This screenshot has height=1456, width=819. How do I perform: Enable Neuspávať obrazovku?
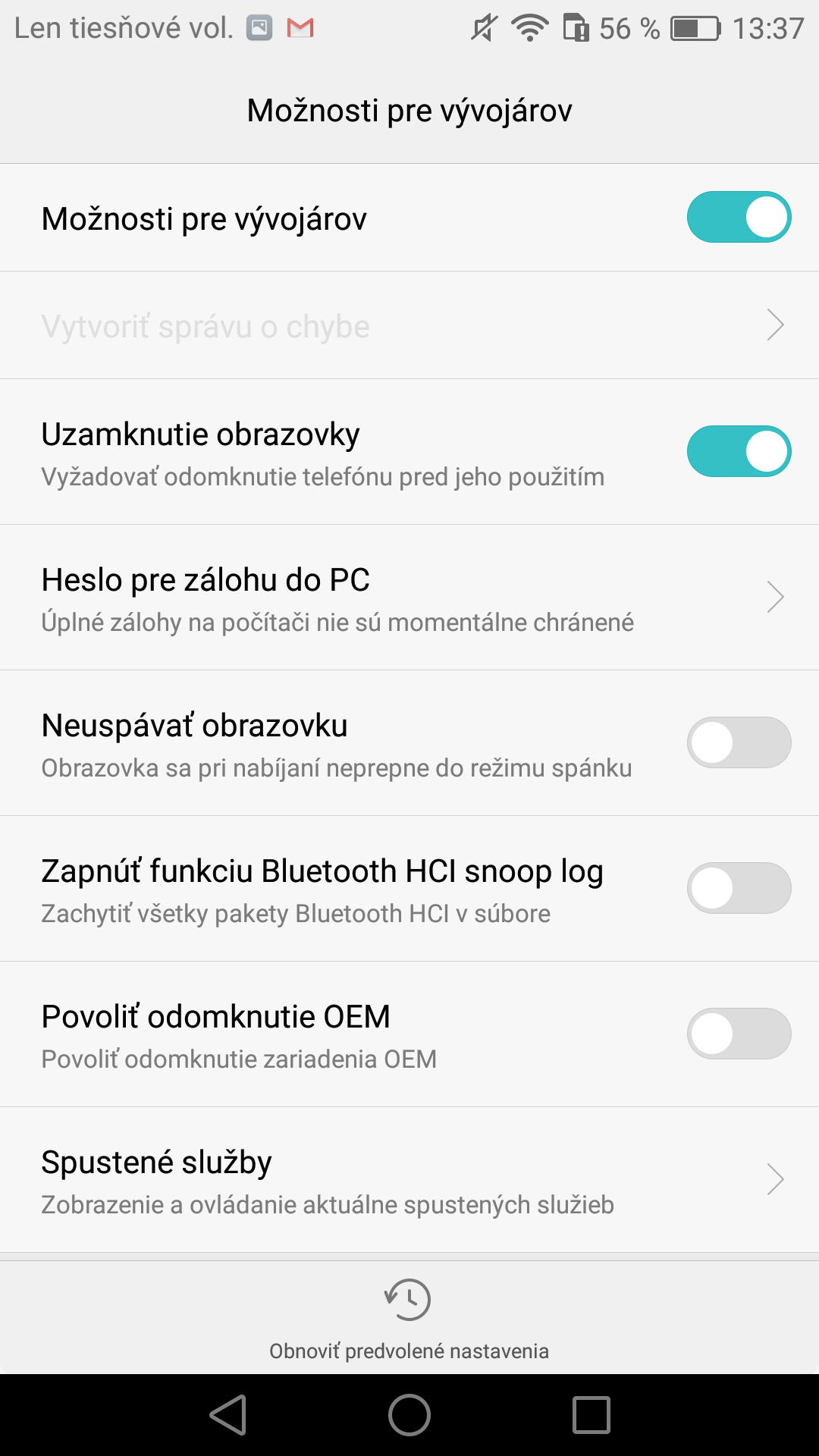click(739, 742)
